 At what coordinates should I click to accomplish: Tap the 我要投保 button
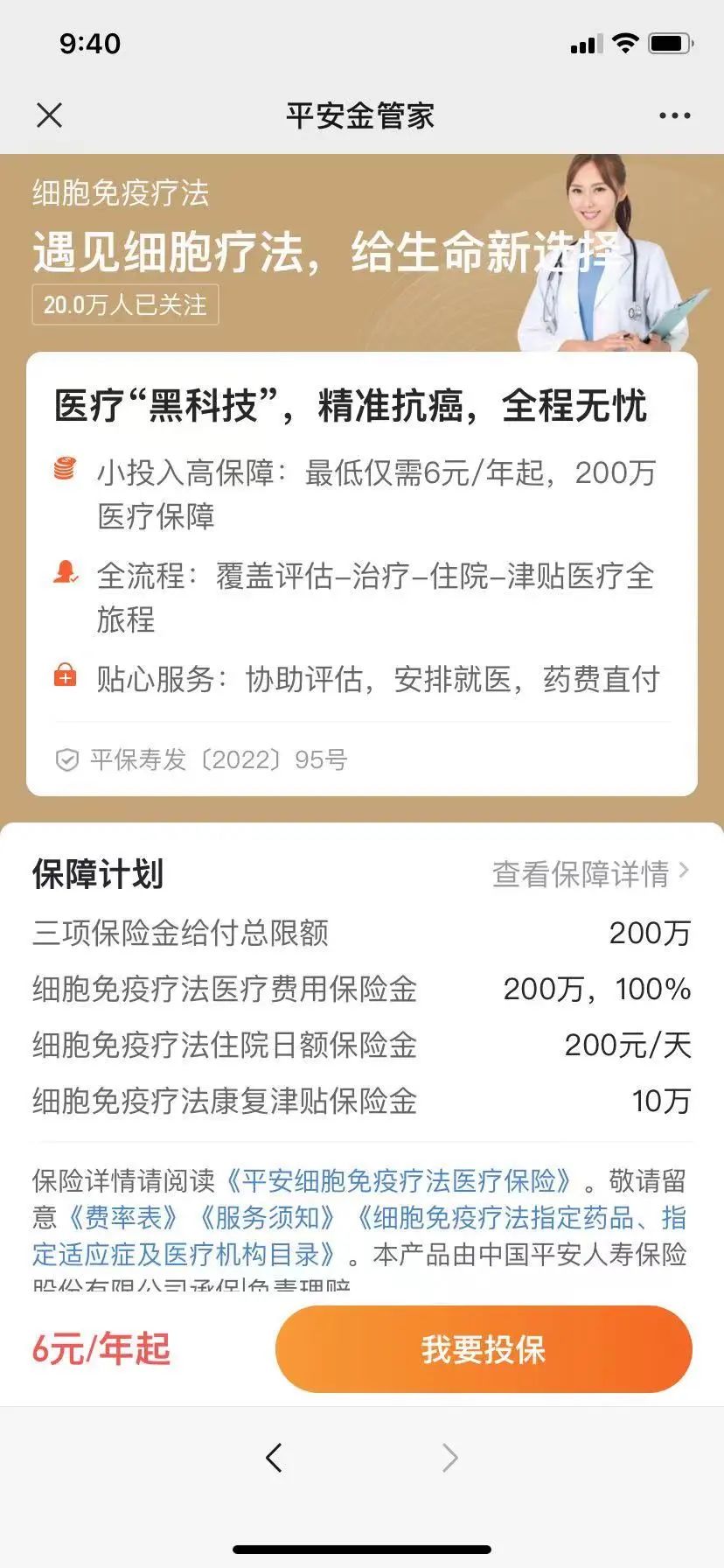484,1349
